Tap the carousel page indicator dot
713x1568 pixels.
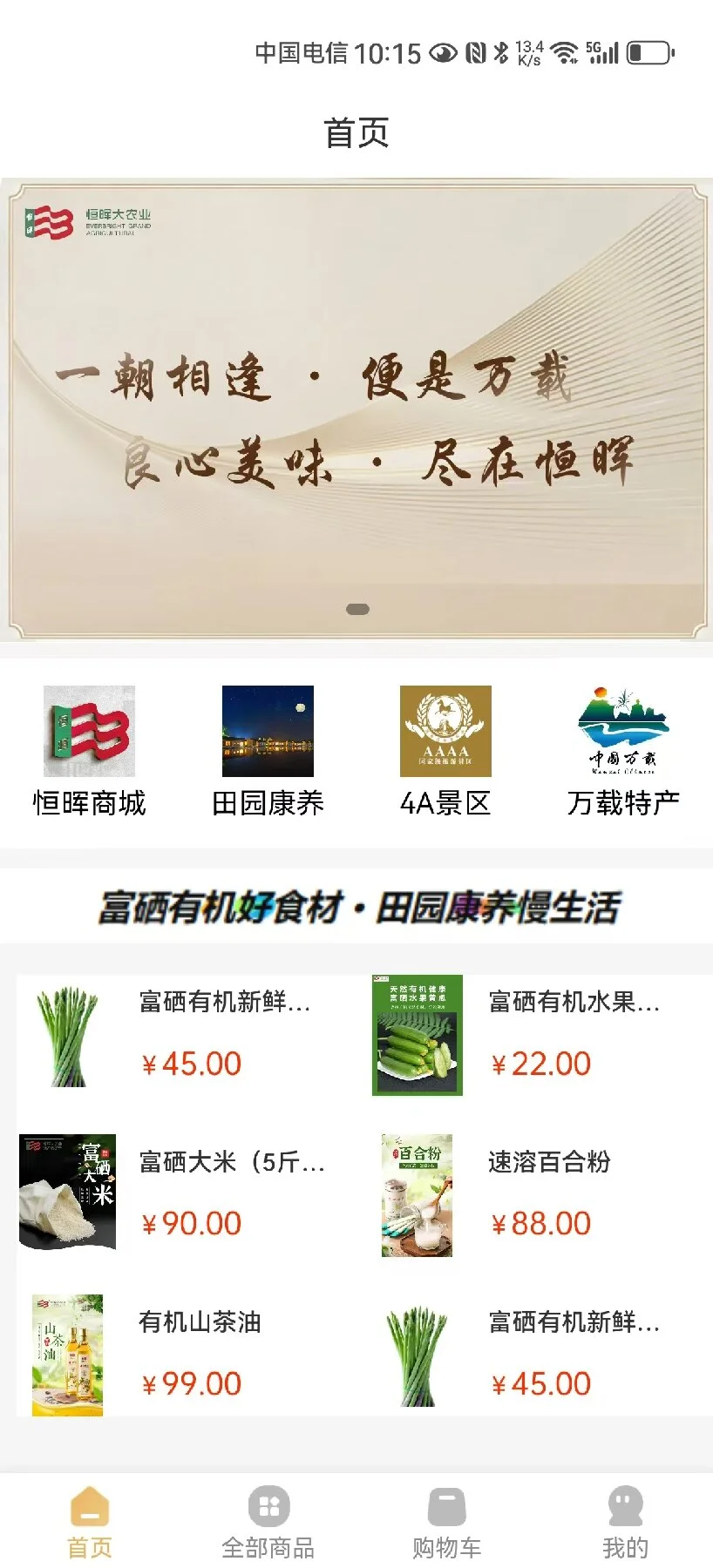click(x=357, y=610)
